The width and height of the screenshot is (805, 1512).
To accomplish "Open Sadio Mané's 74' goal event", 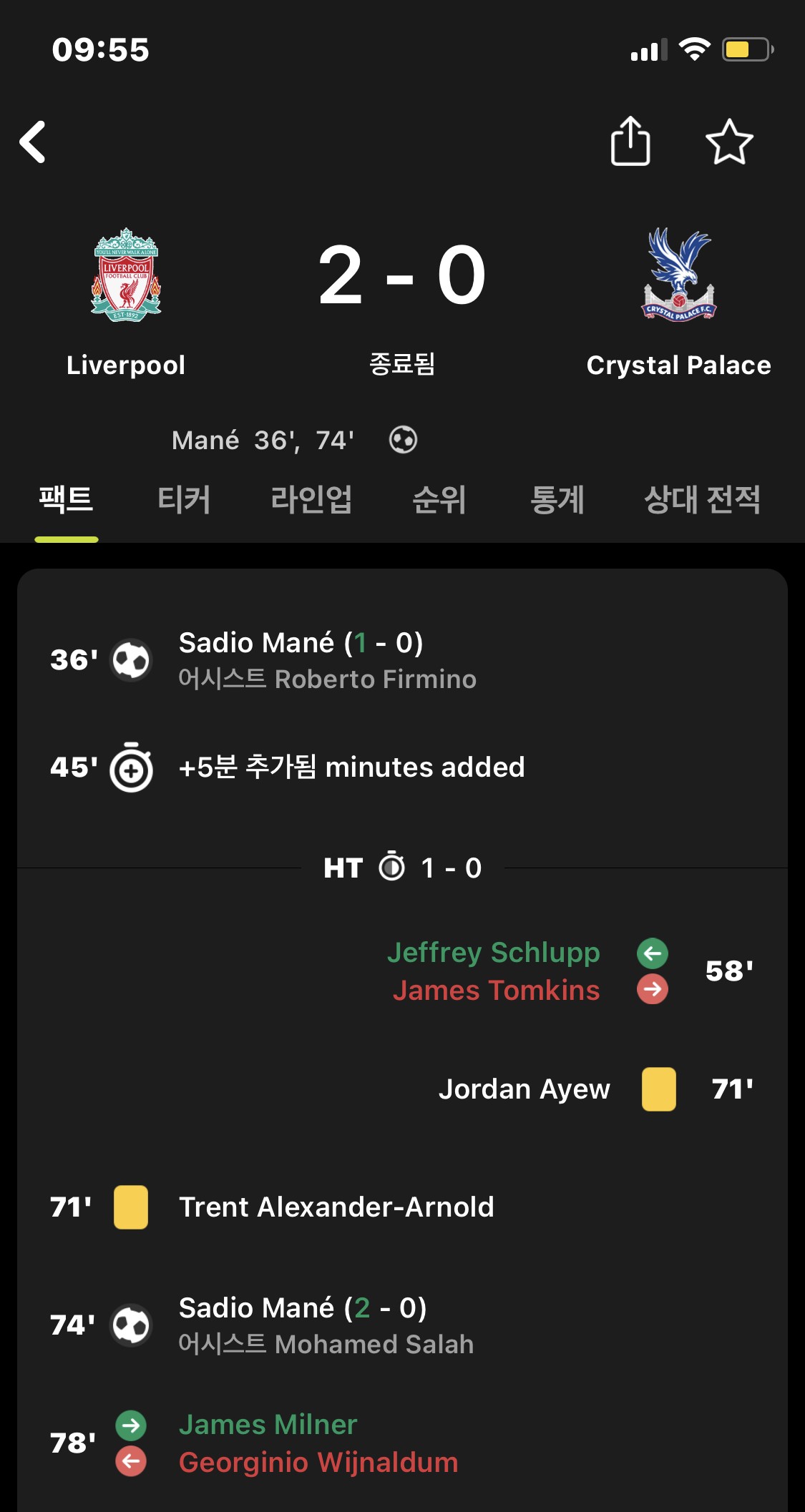I will click(402, 1325).
